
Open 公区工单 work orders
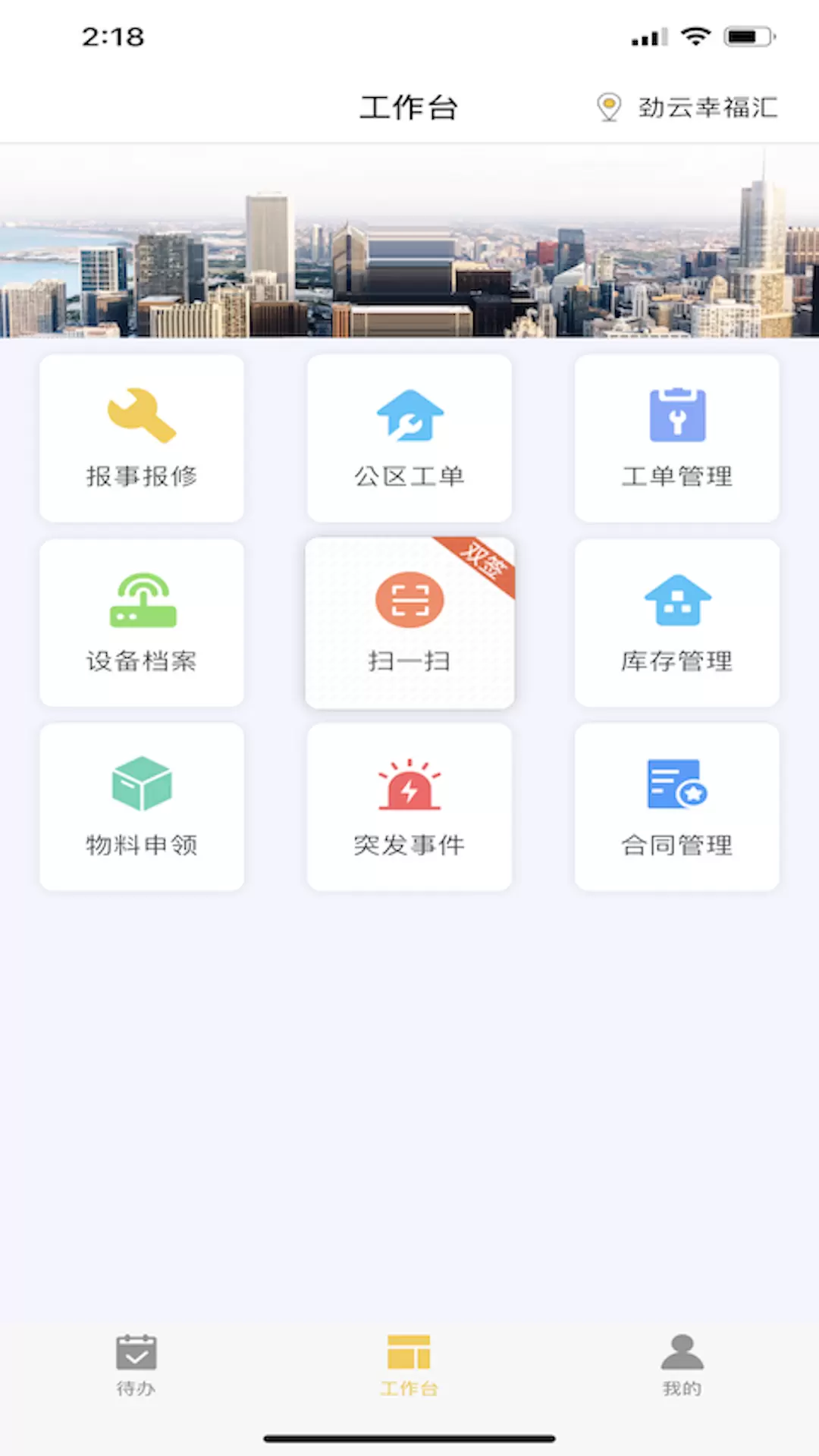click(409, 438)
